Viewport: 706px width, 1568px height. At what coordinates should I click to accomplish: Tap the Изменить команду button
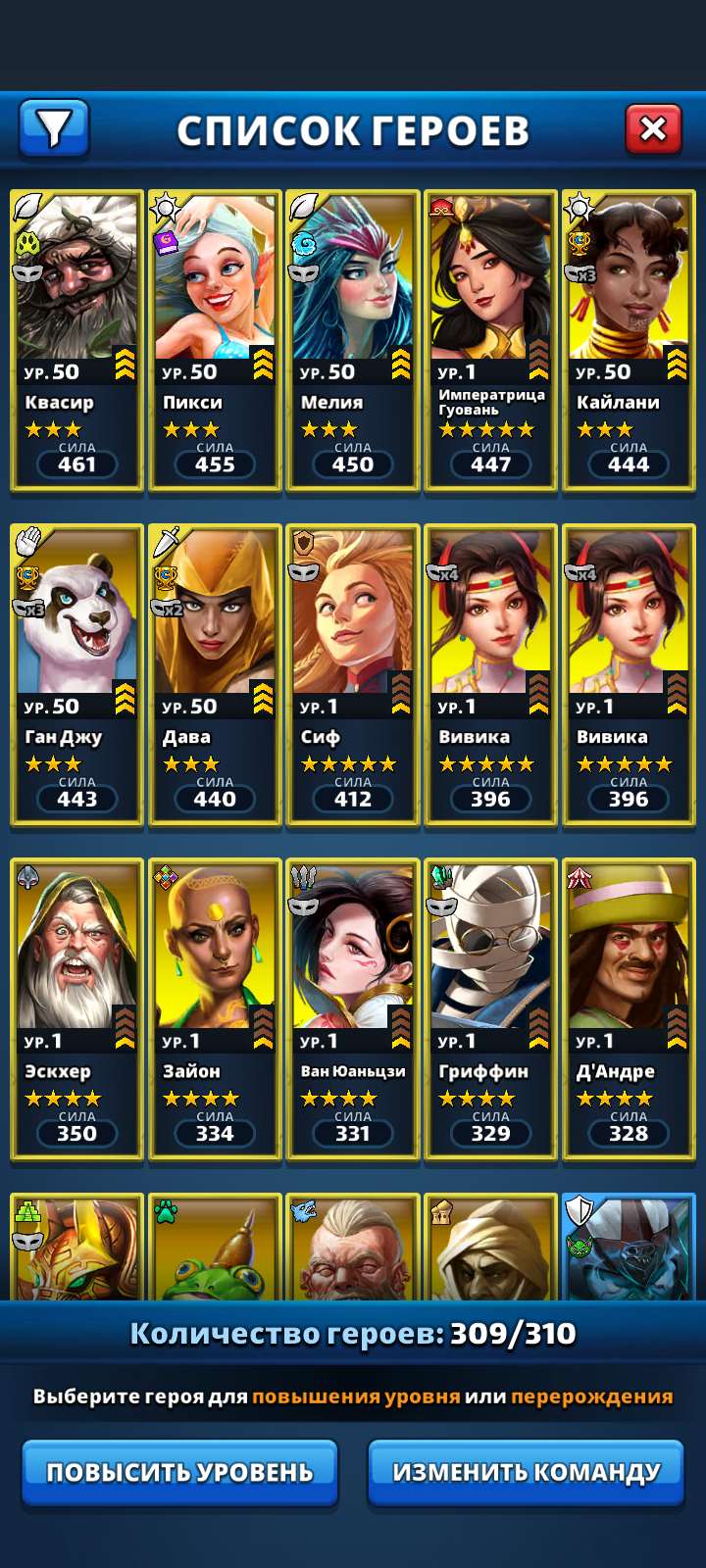[x=526, y=1472]
